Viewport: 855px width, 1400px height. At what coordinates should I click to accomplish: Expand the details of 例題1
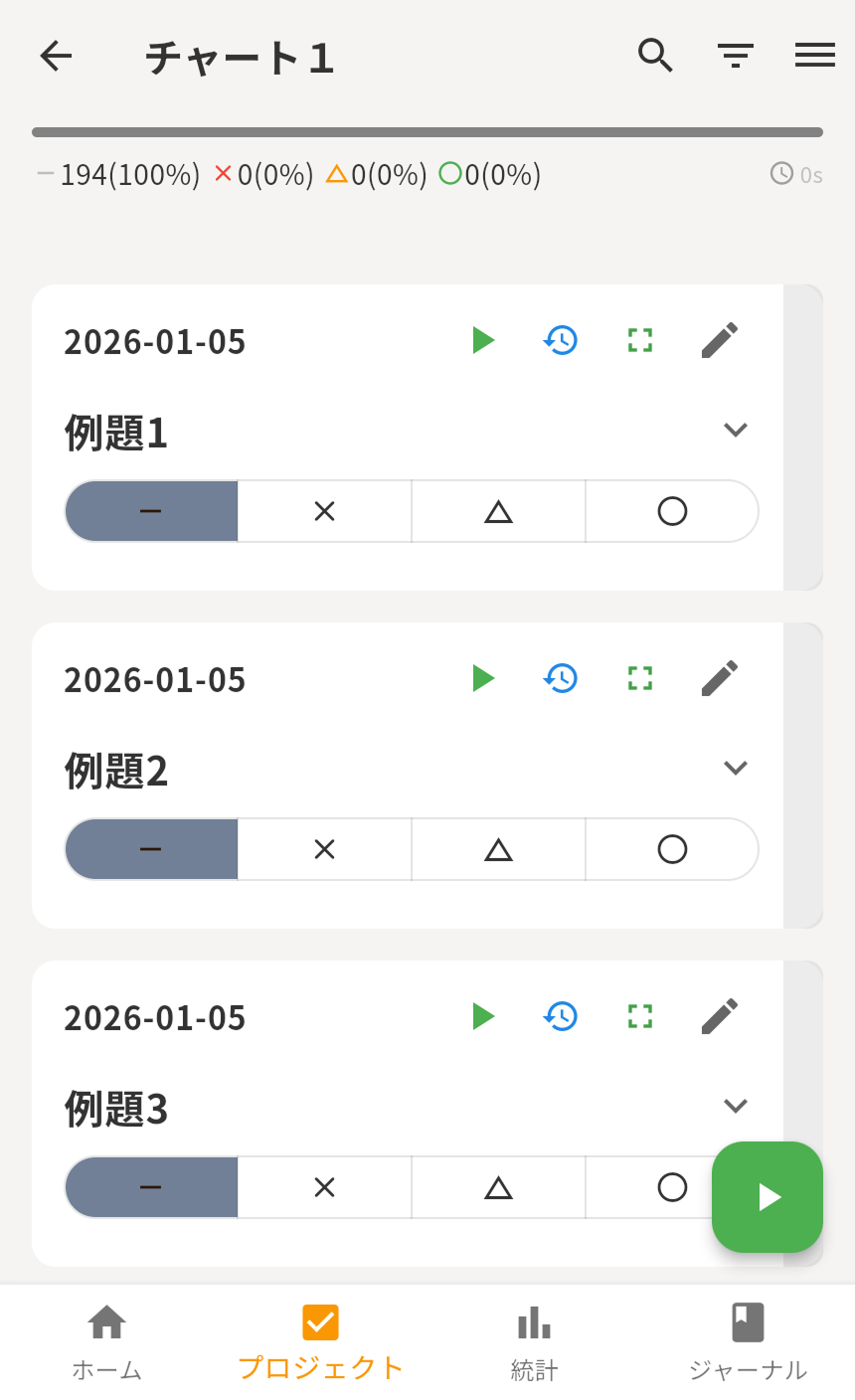pos(736,430)
